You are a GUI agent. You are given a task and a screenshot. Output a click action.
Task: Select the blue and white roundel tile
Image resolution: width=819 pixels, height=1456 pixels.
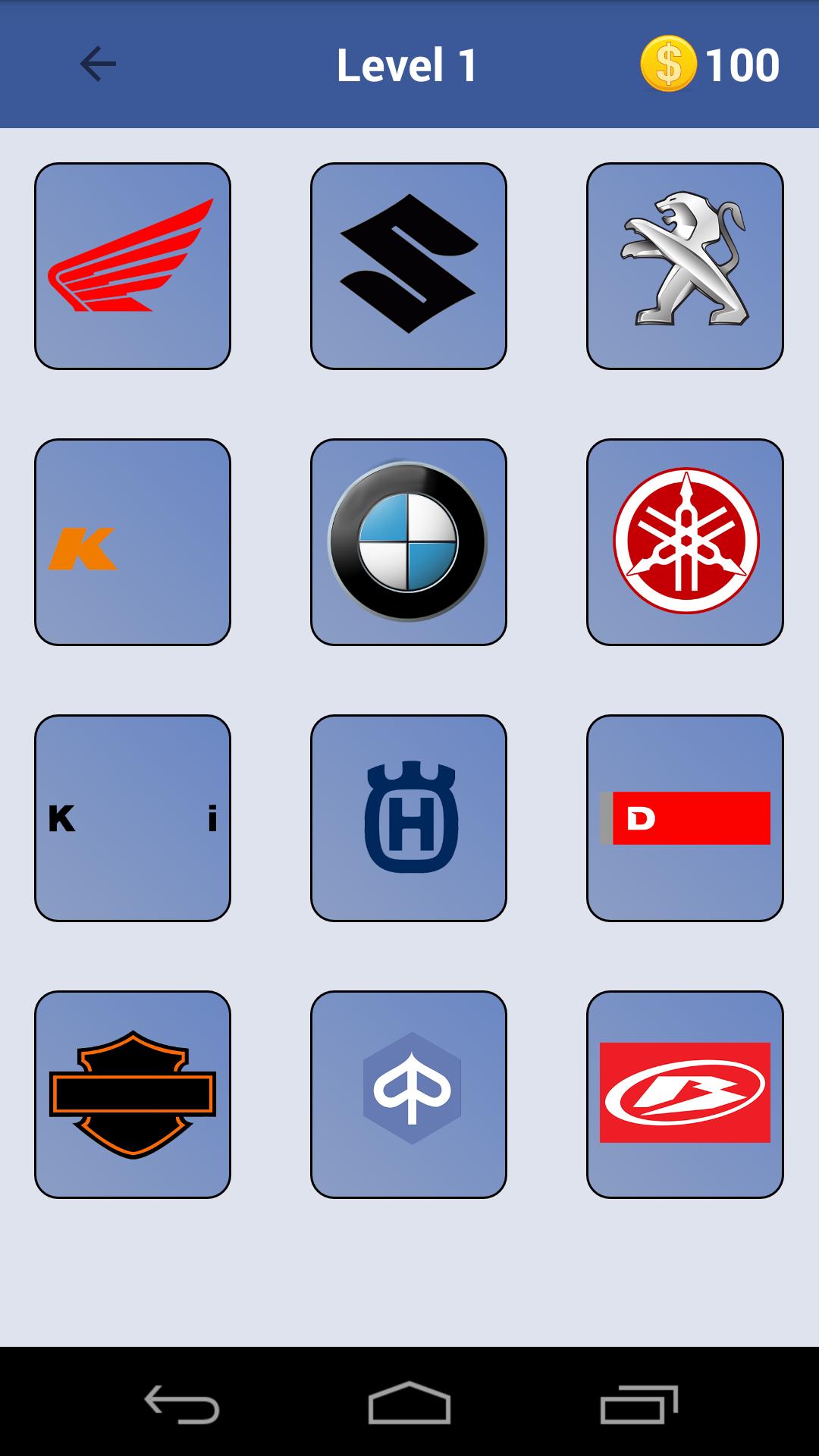click(409, 542)
